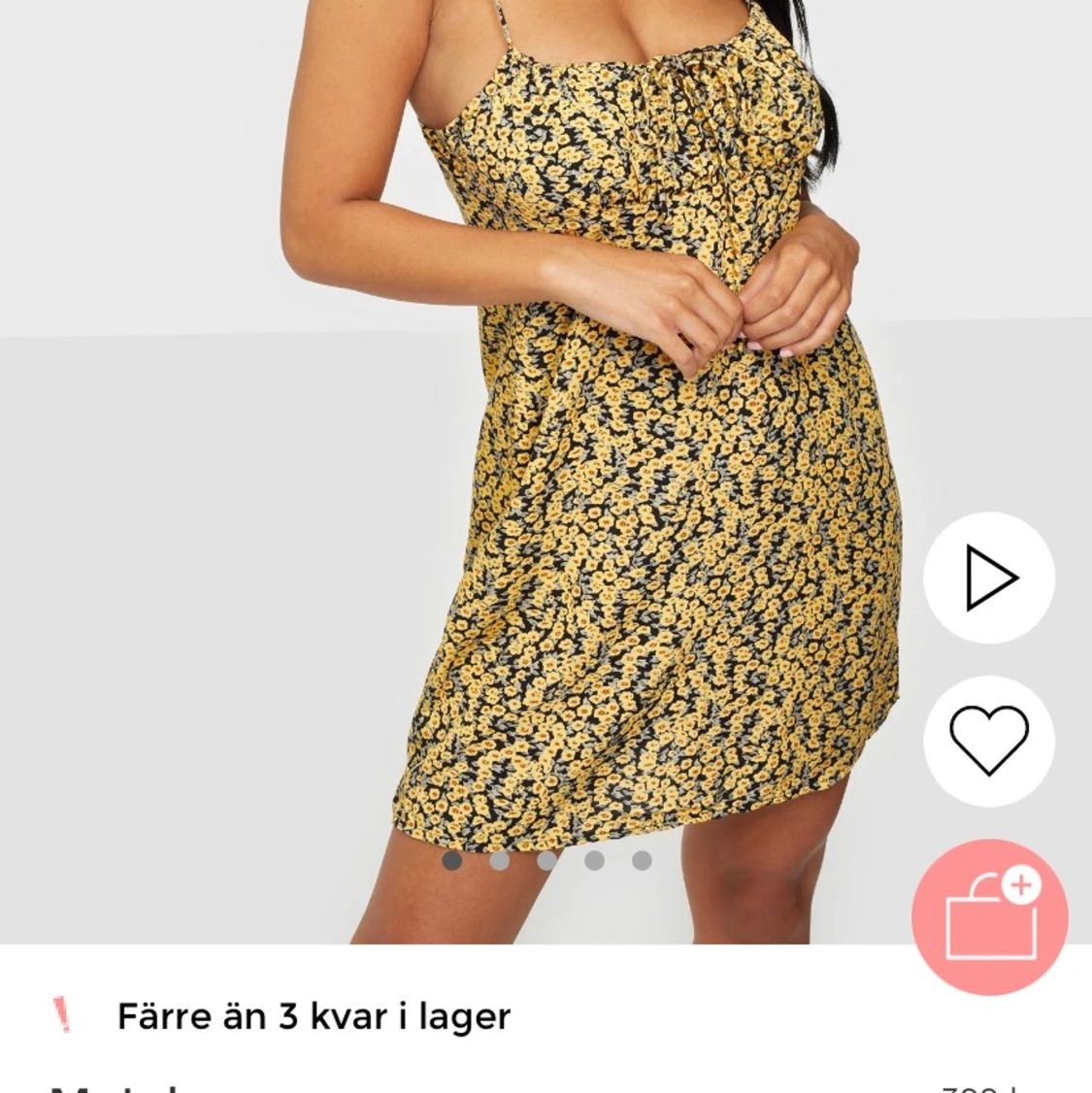Play the product video
The image size is (1092, 1093).
988,579
